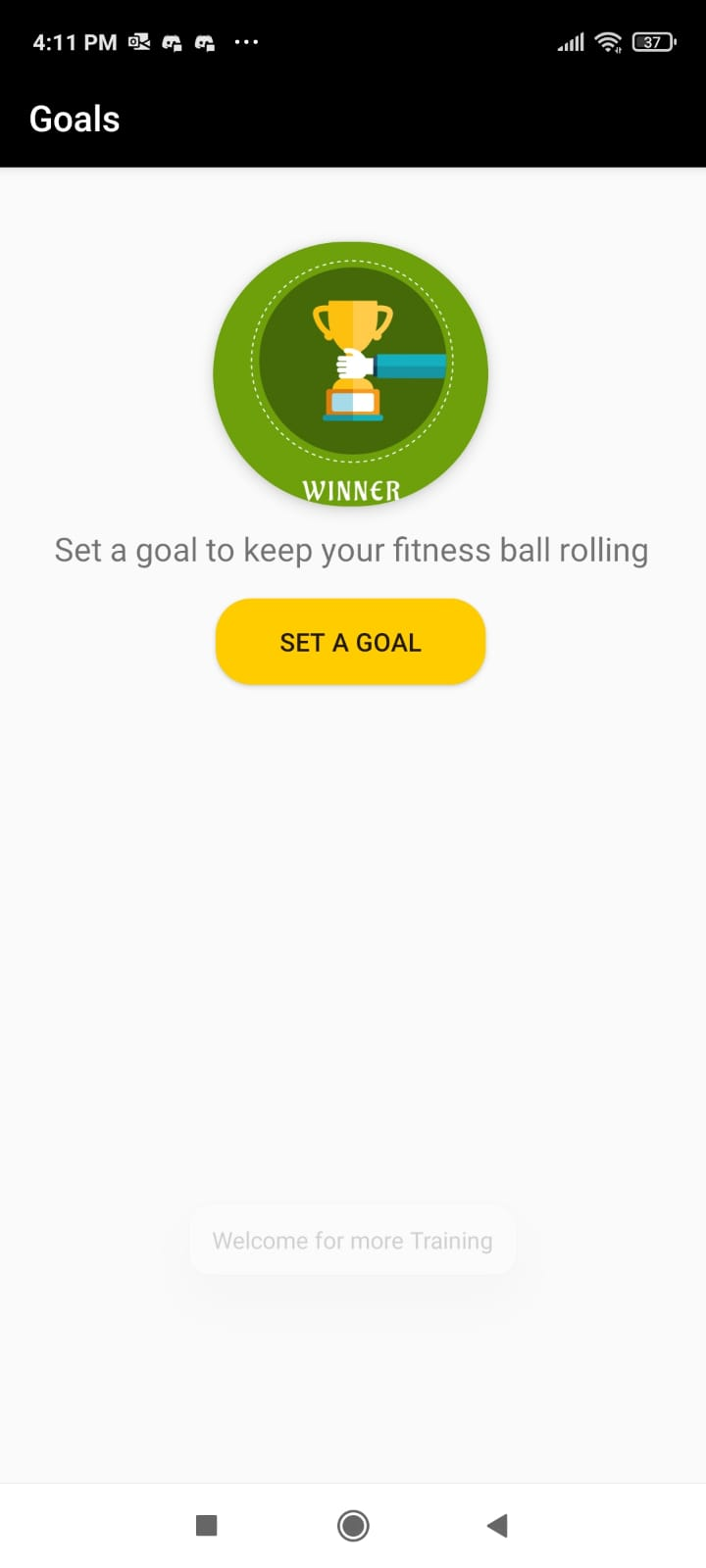Tap the Set a Goal button

click(x=350, y=642)
